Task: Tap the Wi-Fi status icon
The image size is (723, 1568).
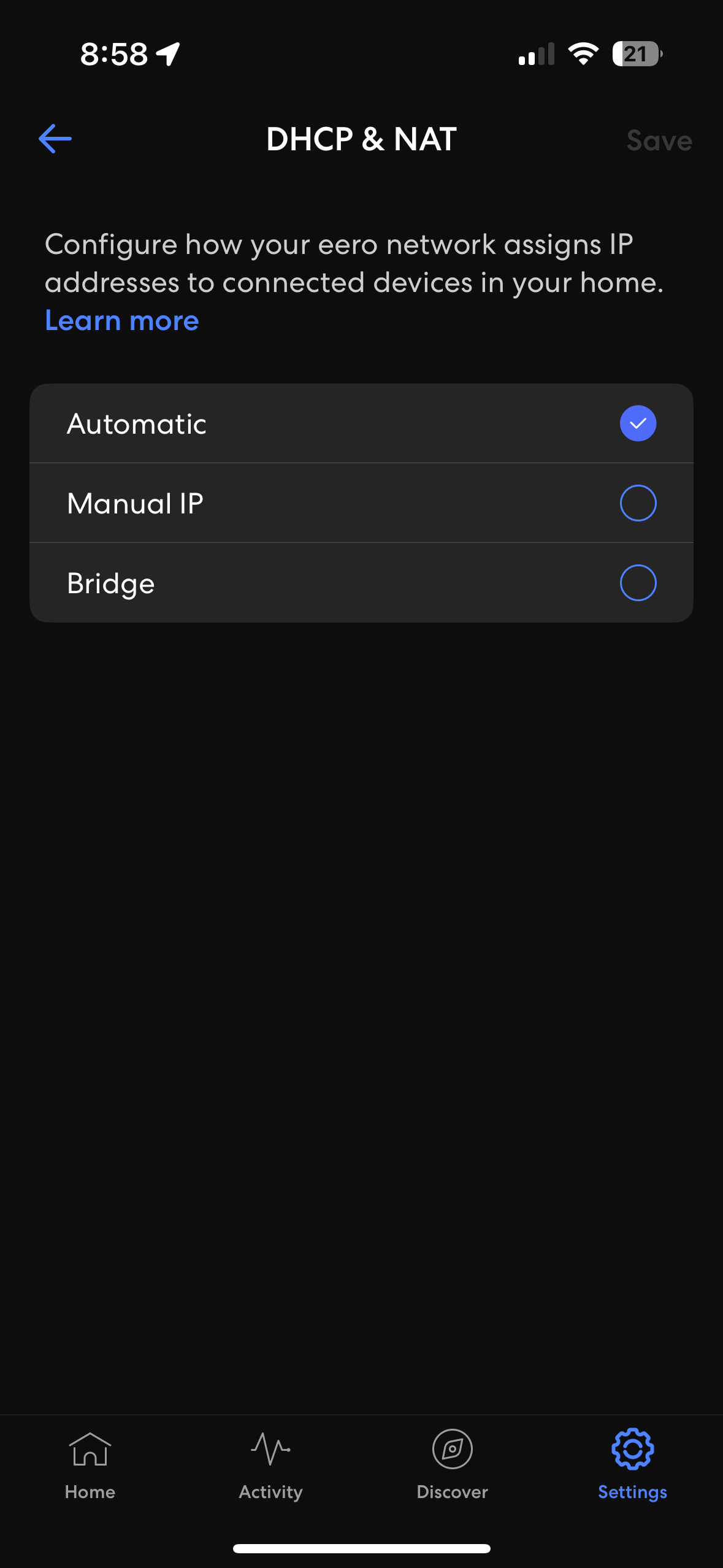Action: [x=583, y=55]
